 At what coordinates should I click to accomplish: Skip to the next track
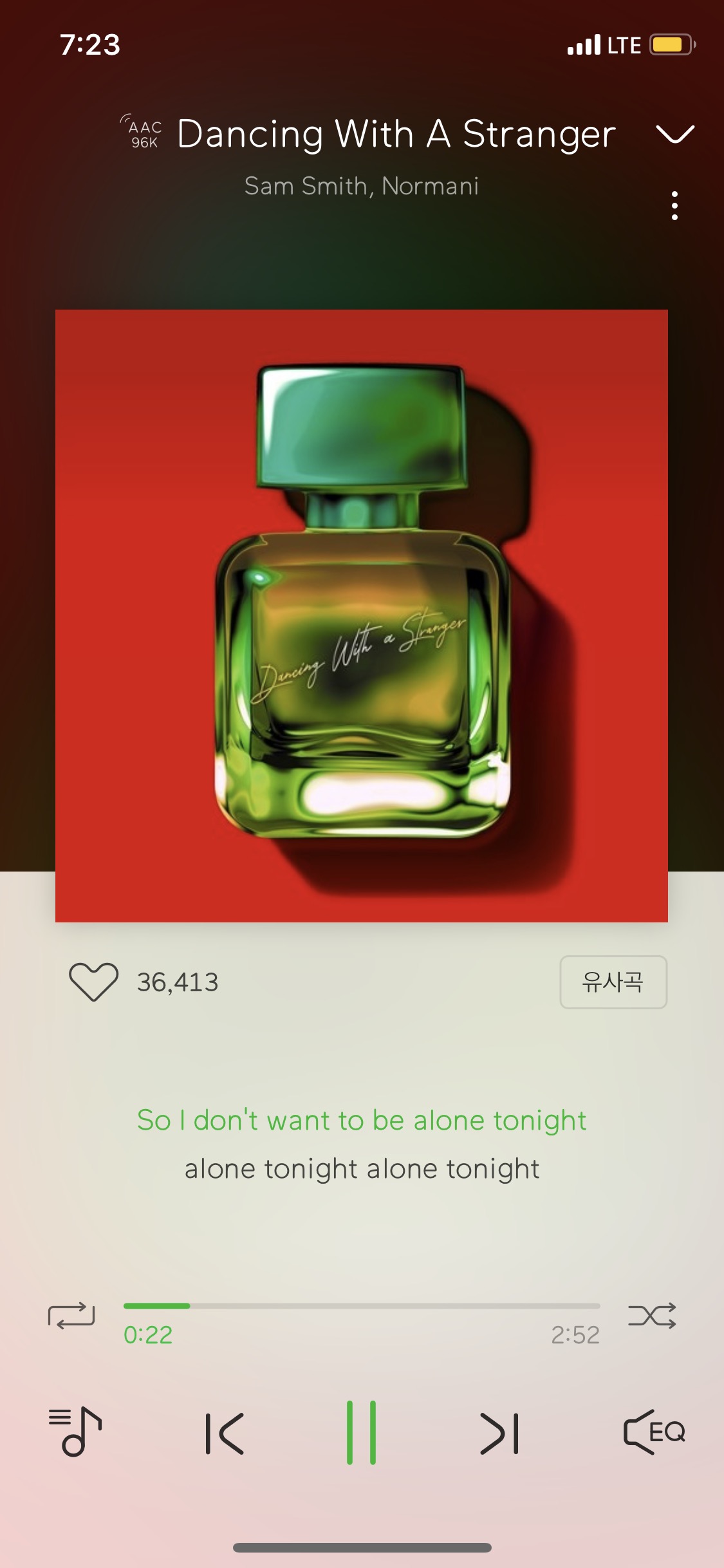tap(499, 1433)
